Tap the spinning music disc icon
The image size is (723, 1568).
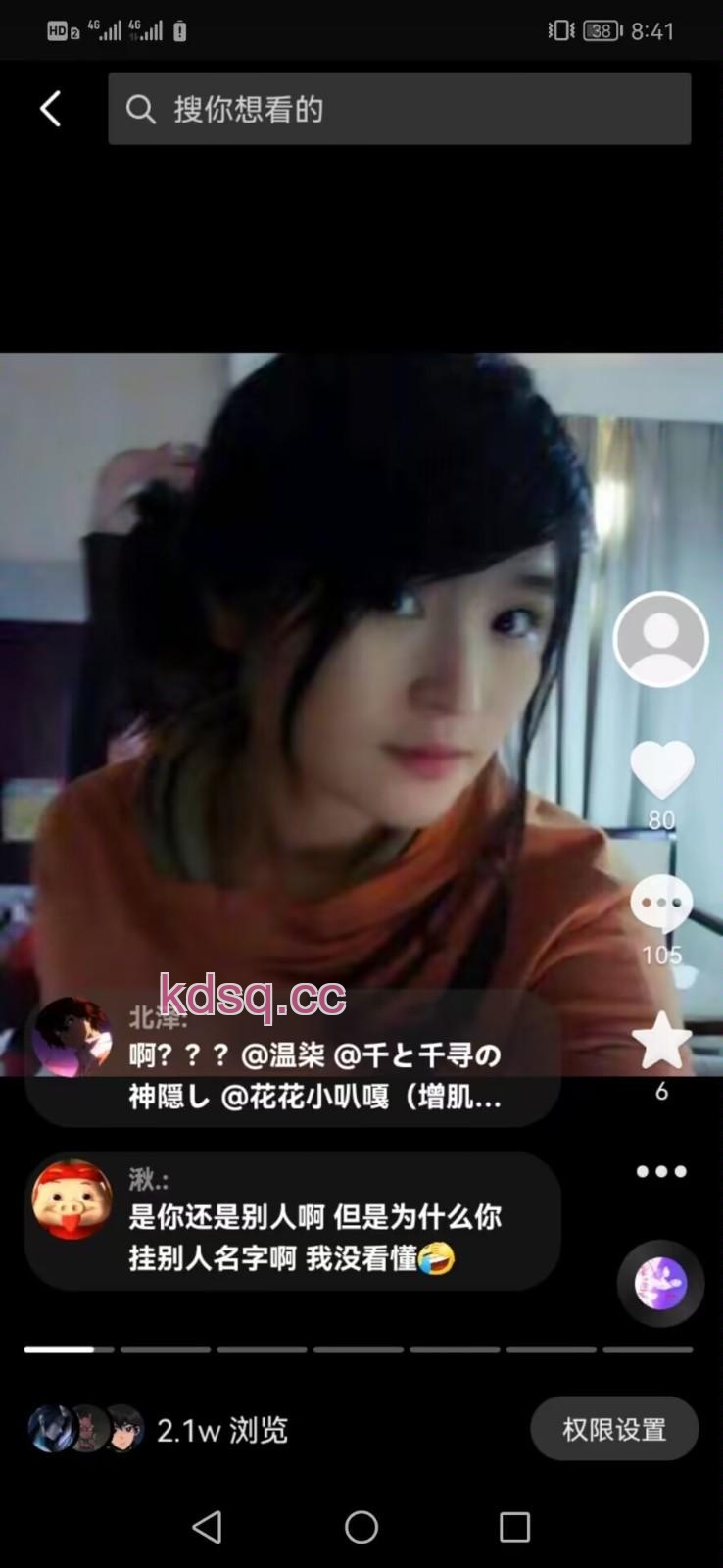(660, 1283)
